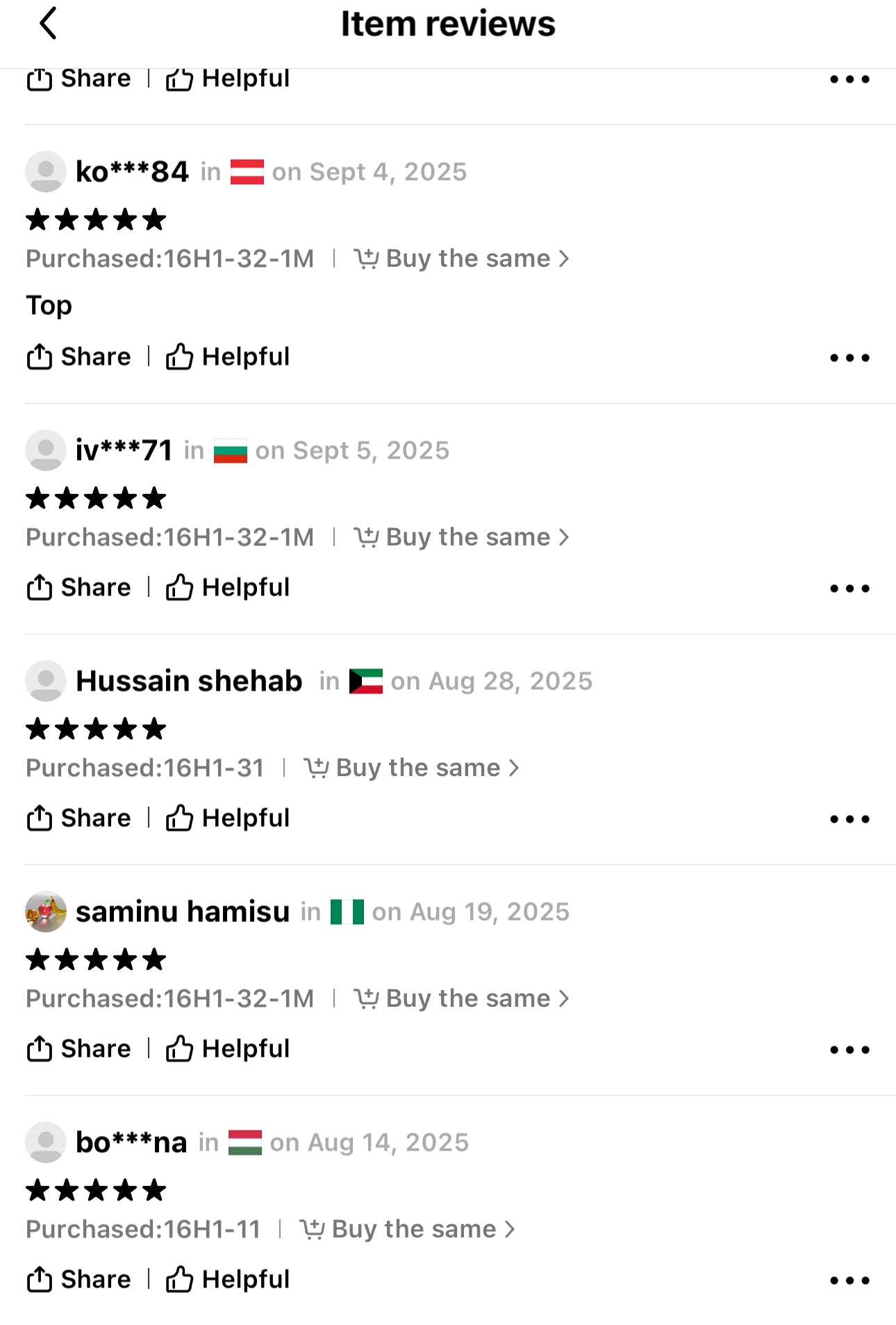Share saminu hamisu's review
Viewport: 896px width, 1325px height.
coord(78,1049)
